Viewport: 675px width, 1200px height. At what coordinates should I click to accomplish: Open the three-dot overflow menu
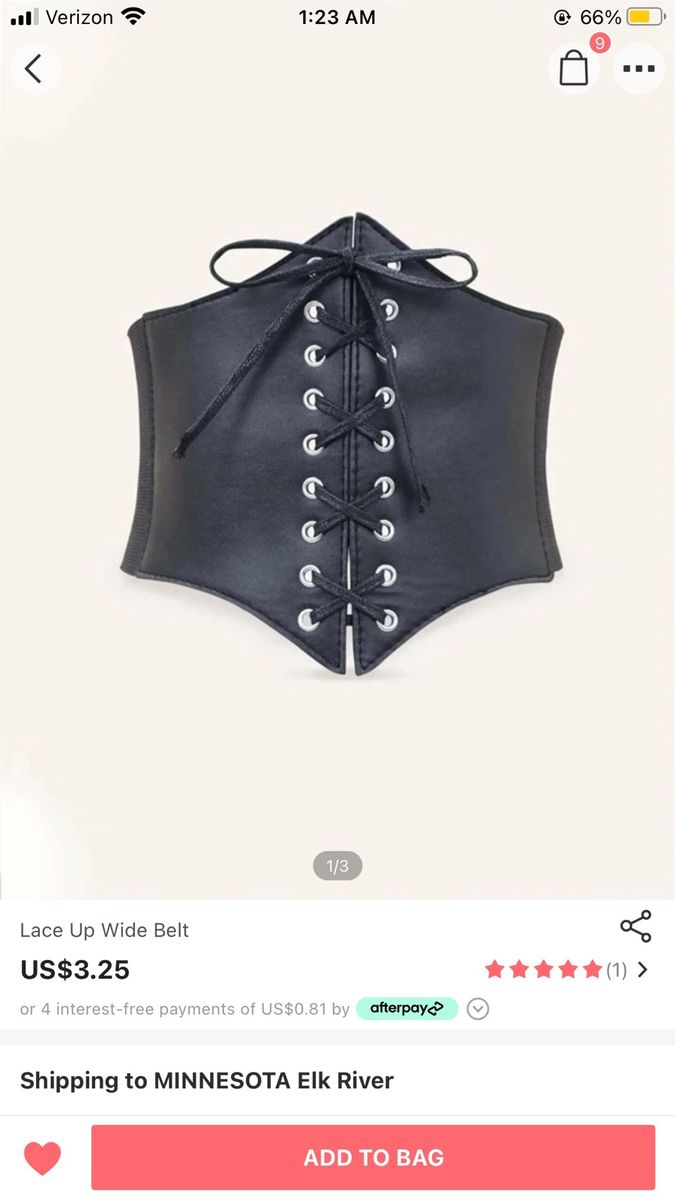tap(638, 69)
